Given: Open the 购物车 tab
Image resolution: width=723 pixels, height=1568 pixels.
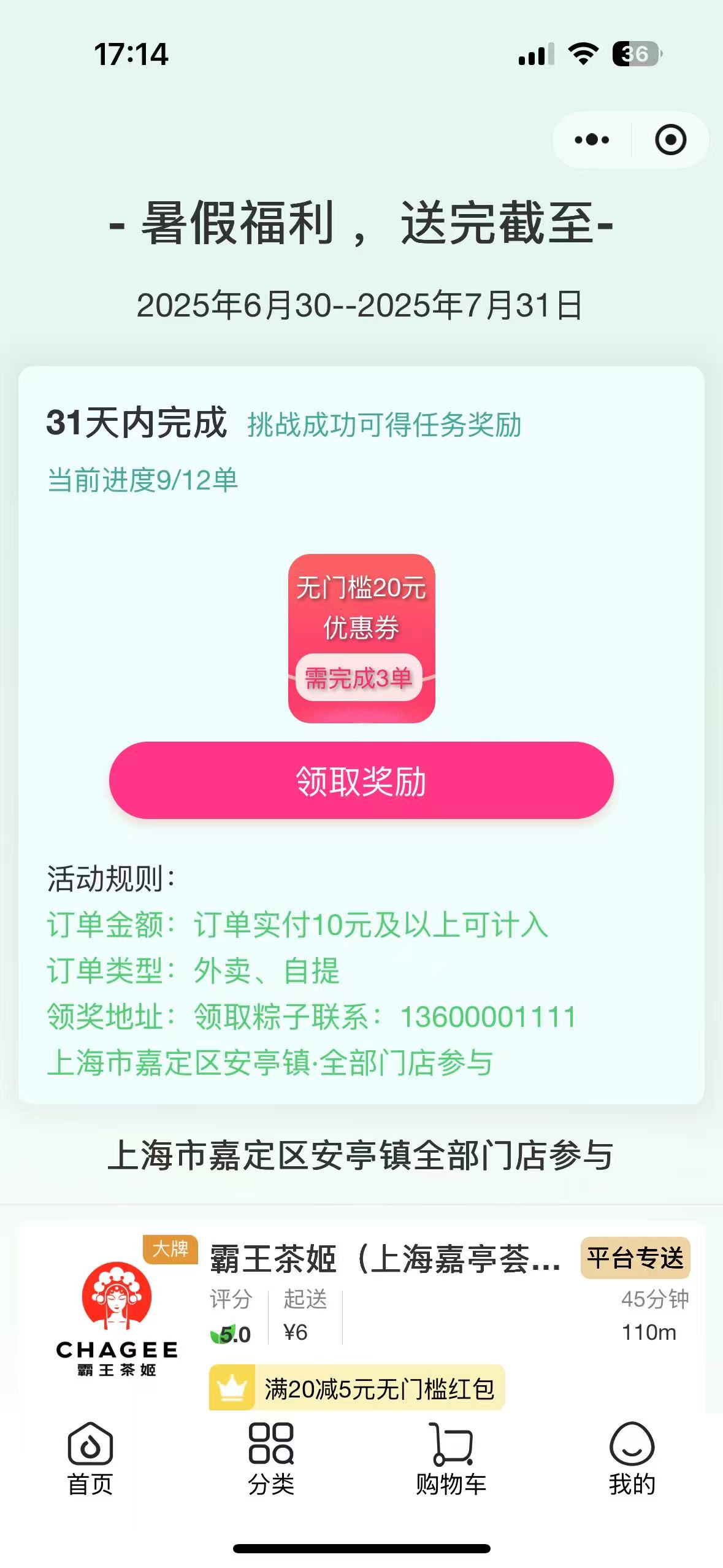Looking at the screenshot, I should point(451,1459).
